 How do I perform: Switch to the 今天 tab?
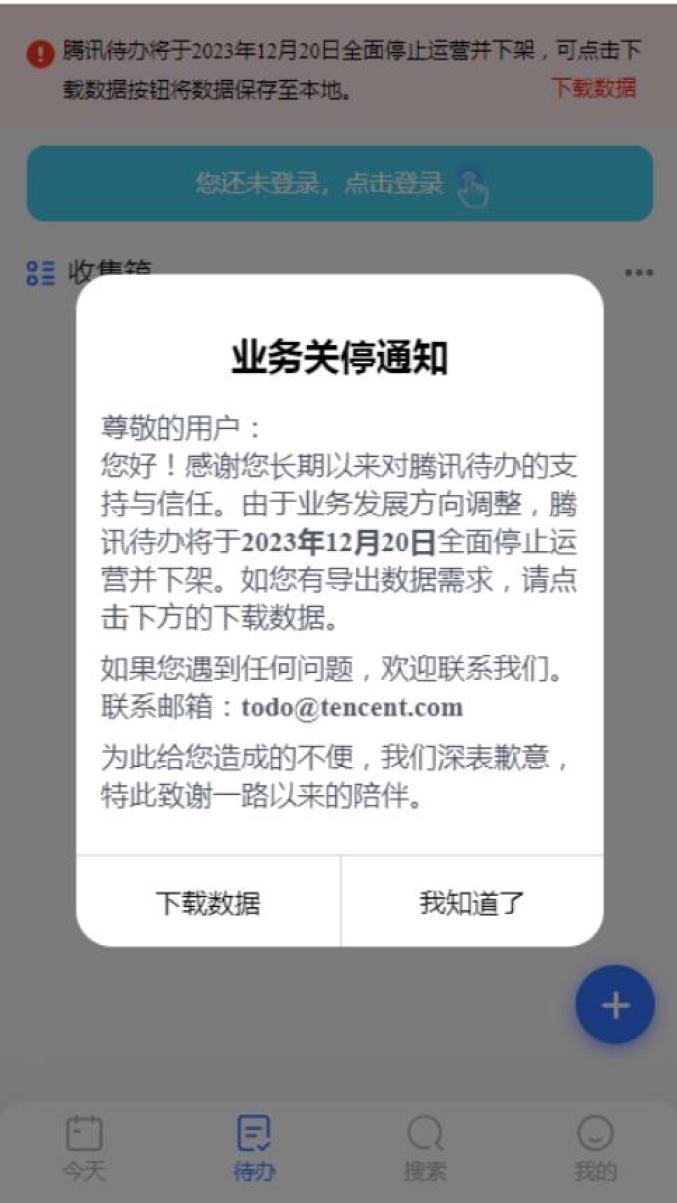(x=84, y=1148)
